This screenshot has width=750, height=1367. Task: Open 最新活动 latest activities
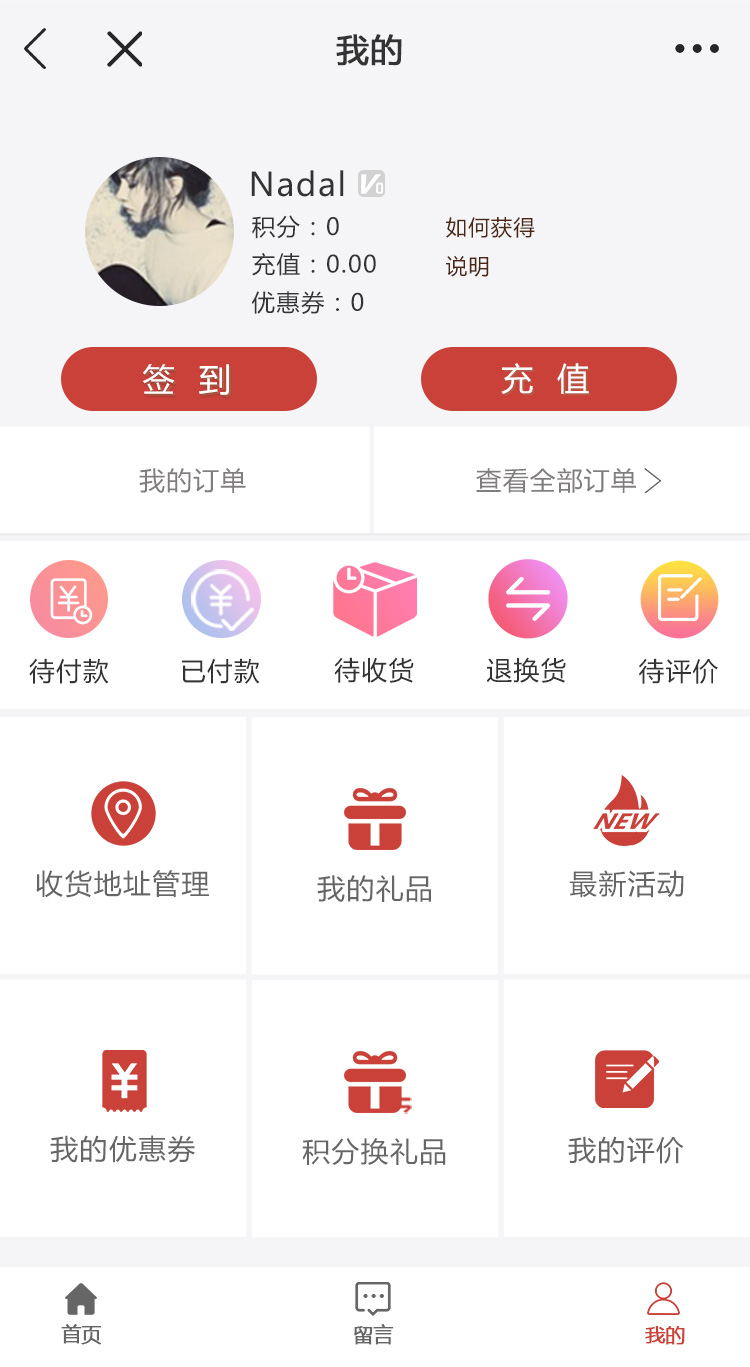coord(626,845)
